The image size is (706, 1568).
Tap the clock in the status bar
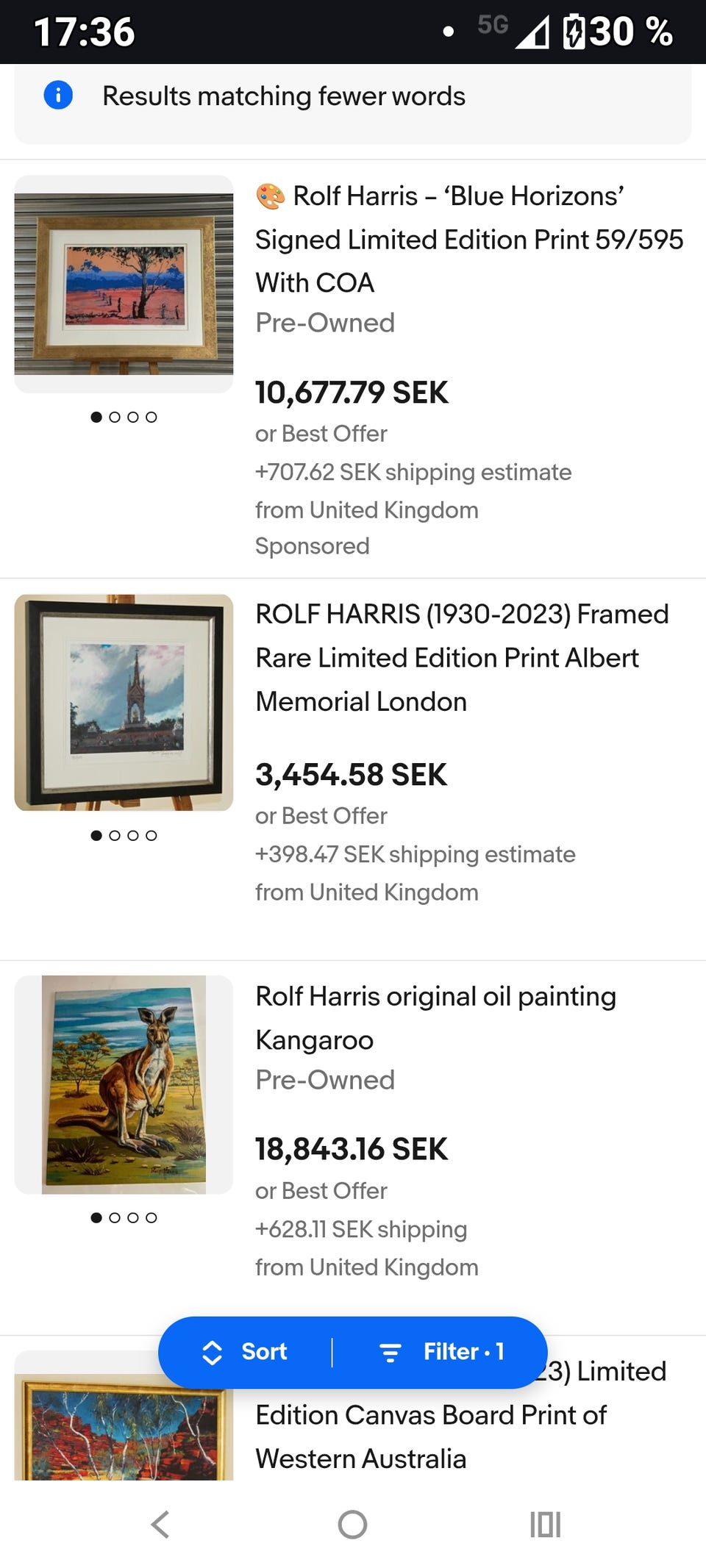85,30
